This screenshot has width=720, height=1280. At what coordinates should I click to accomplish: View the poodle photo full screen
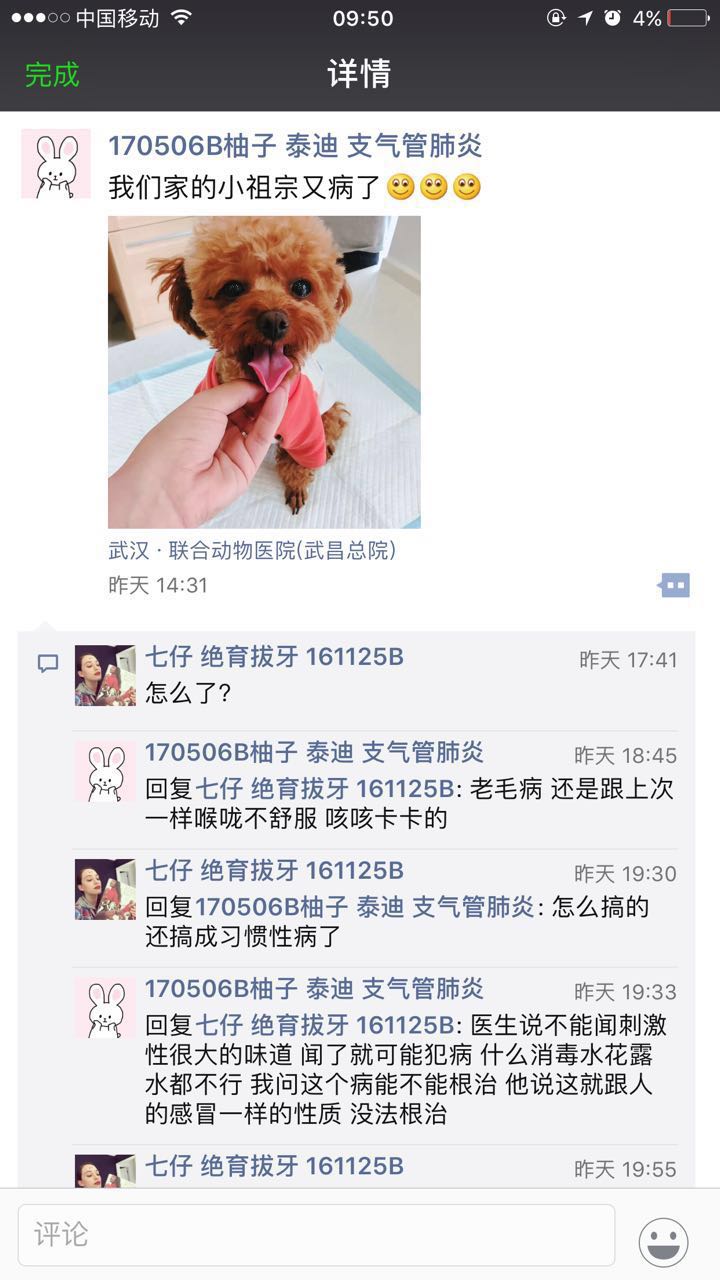[x=264, y=372]
